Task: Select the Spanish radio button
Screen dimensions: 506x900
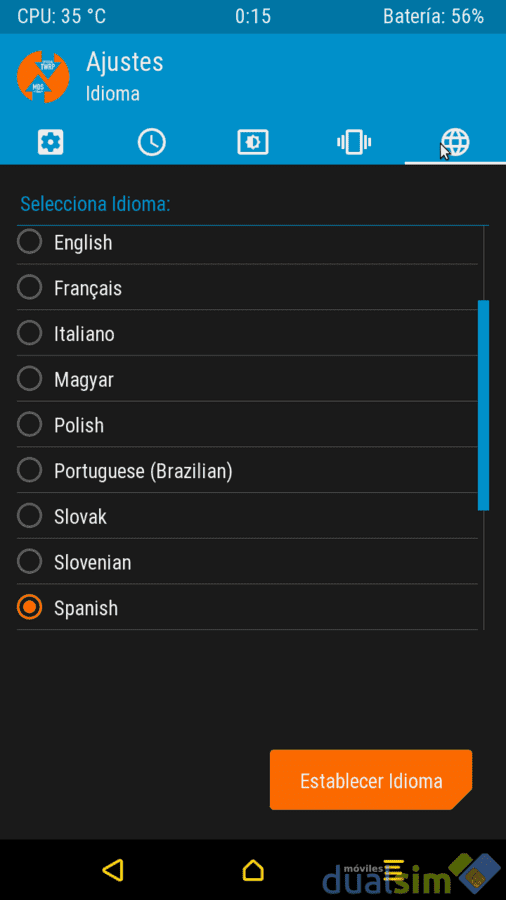Action: (29, 607)
